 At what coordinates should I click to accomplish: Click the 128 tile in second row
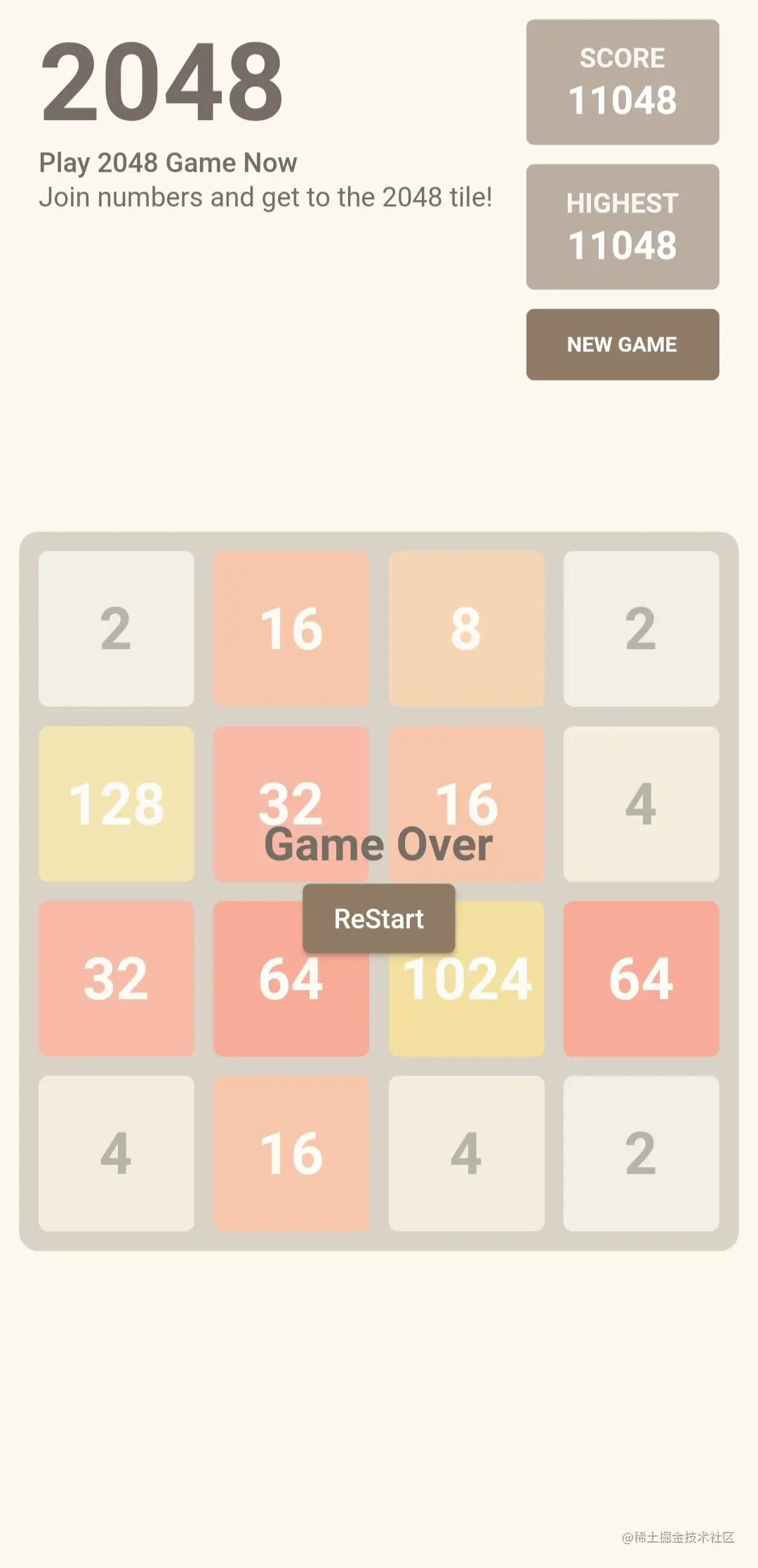click(x=116, y=802)
